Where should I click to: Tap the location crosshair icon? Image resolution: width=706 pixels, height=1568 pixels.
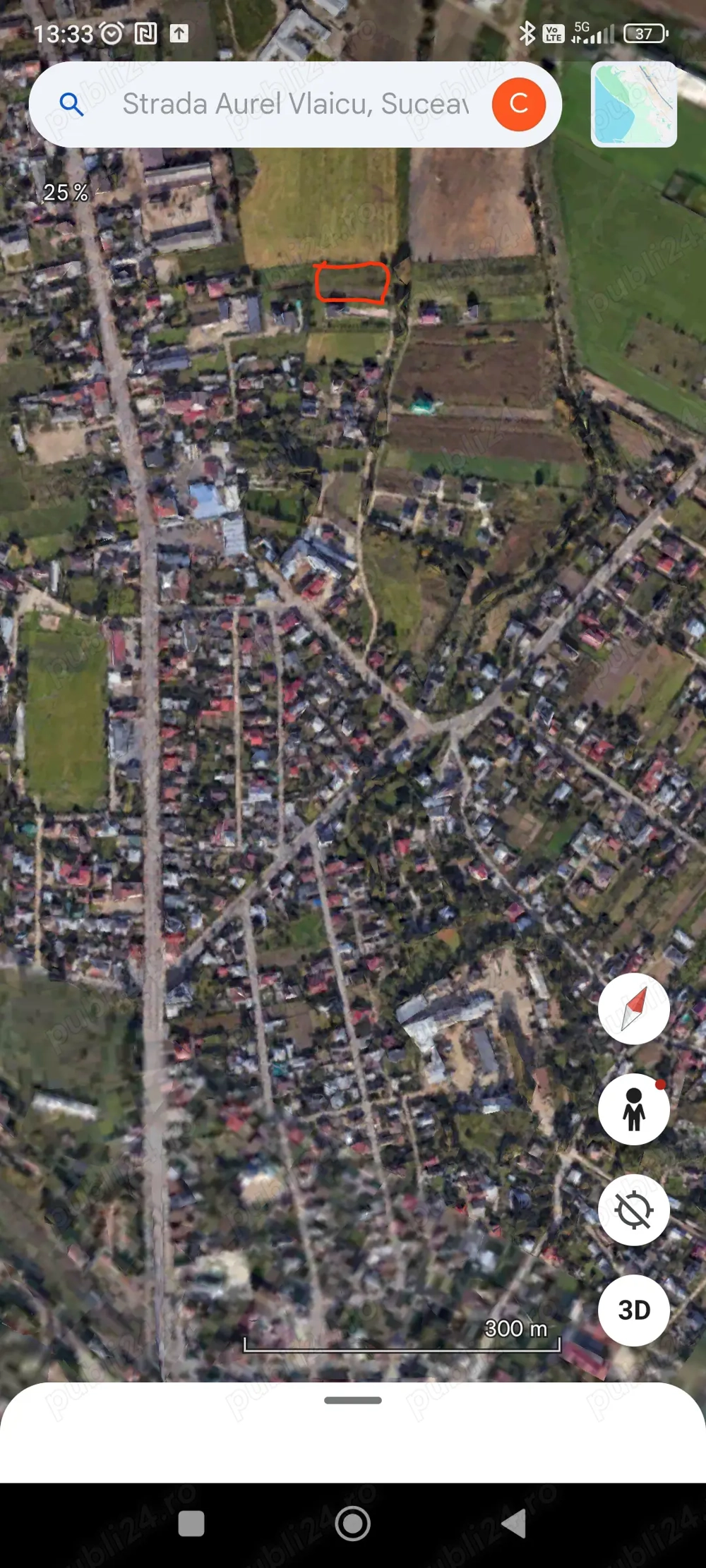pyautogui.click(x=633, y=1209)
